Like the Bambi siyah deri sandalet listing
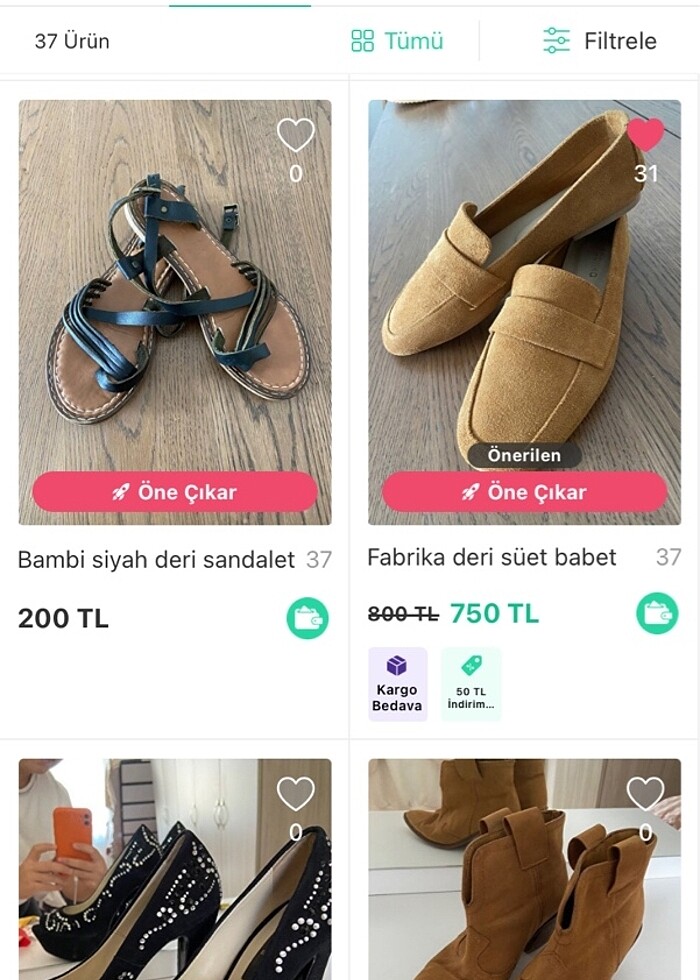Screen dimensions: 700x980 [295, 136]
